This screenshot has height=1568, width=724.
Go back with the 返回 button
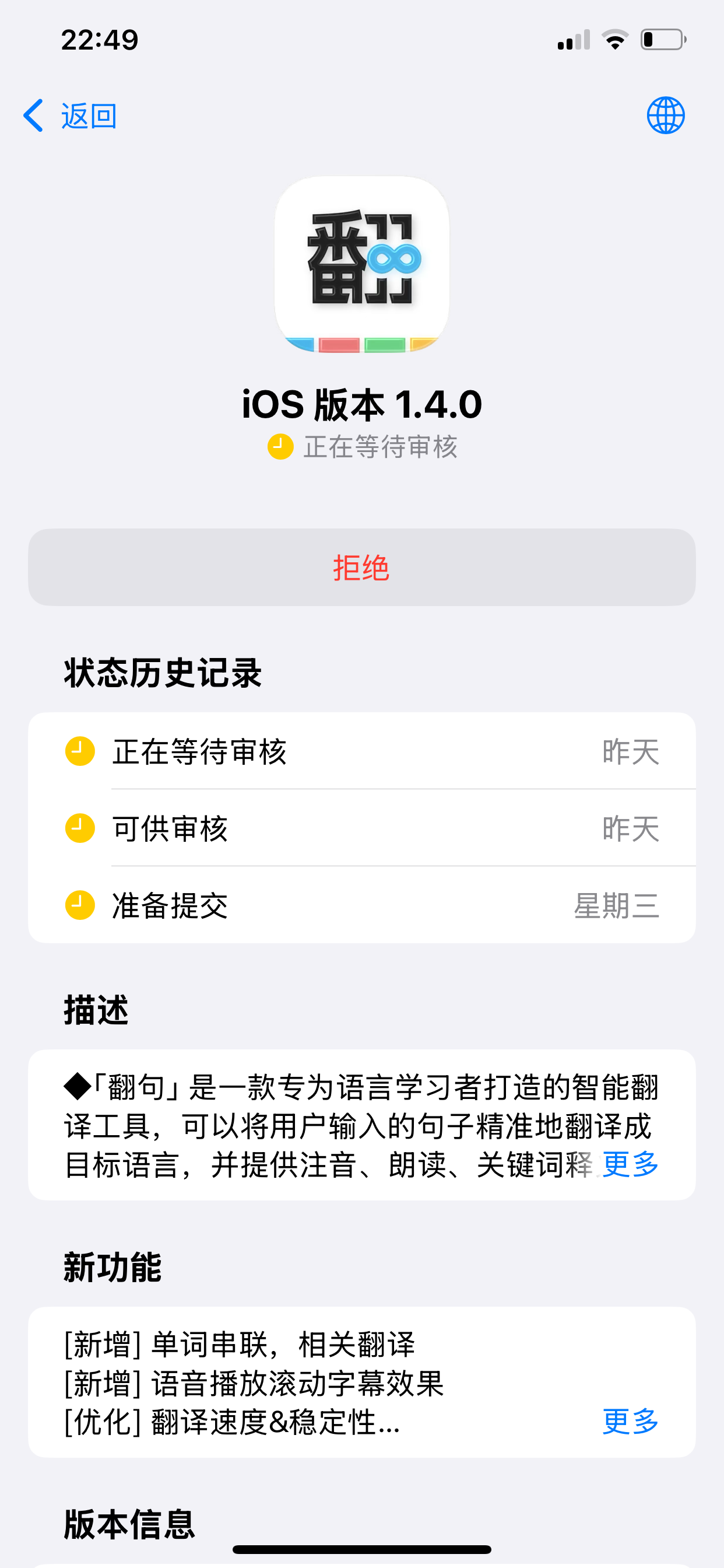point(70,116)
